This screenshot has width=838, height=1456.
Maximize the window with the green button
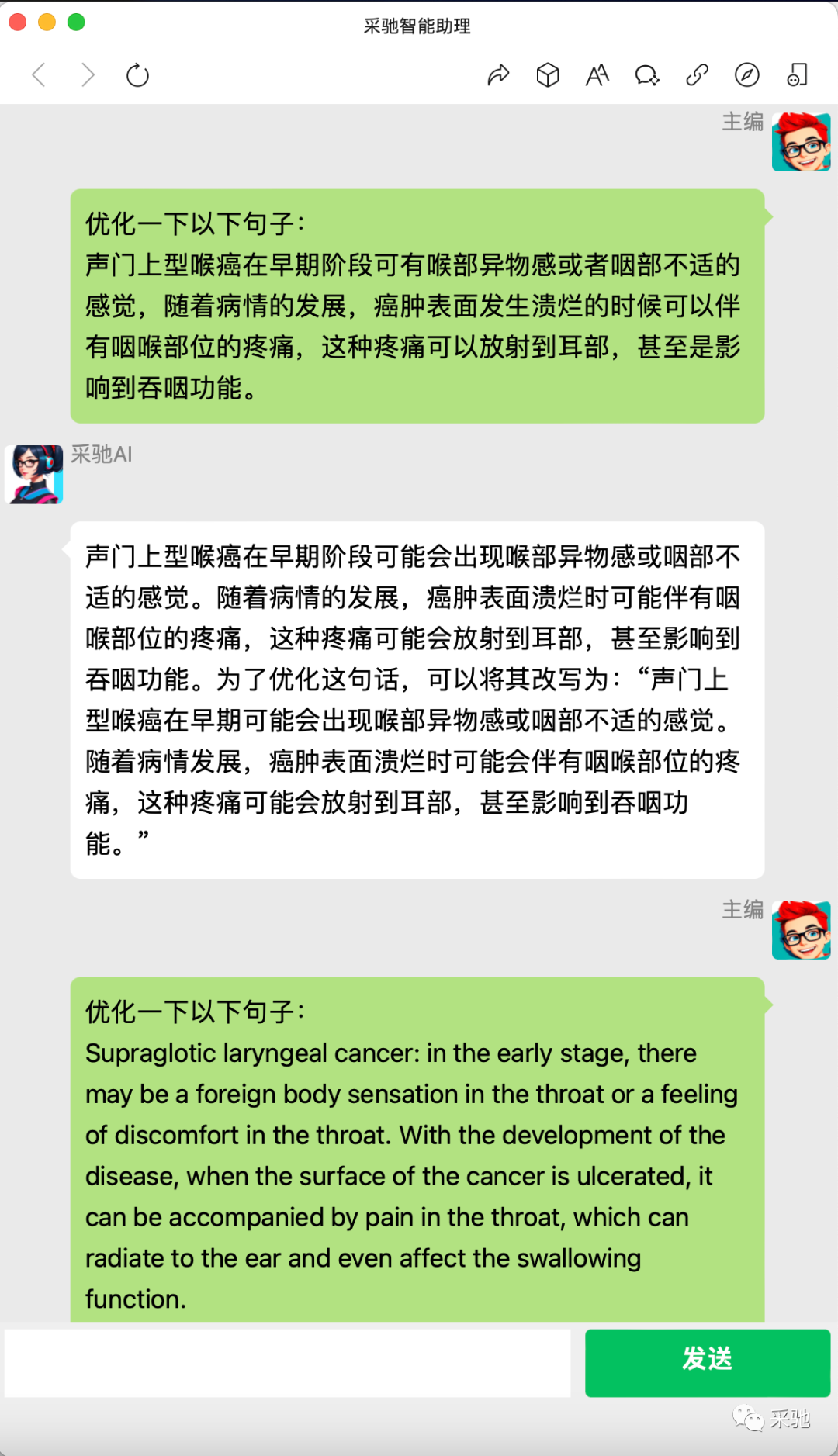click(76, 22)
